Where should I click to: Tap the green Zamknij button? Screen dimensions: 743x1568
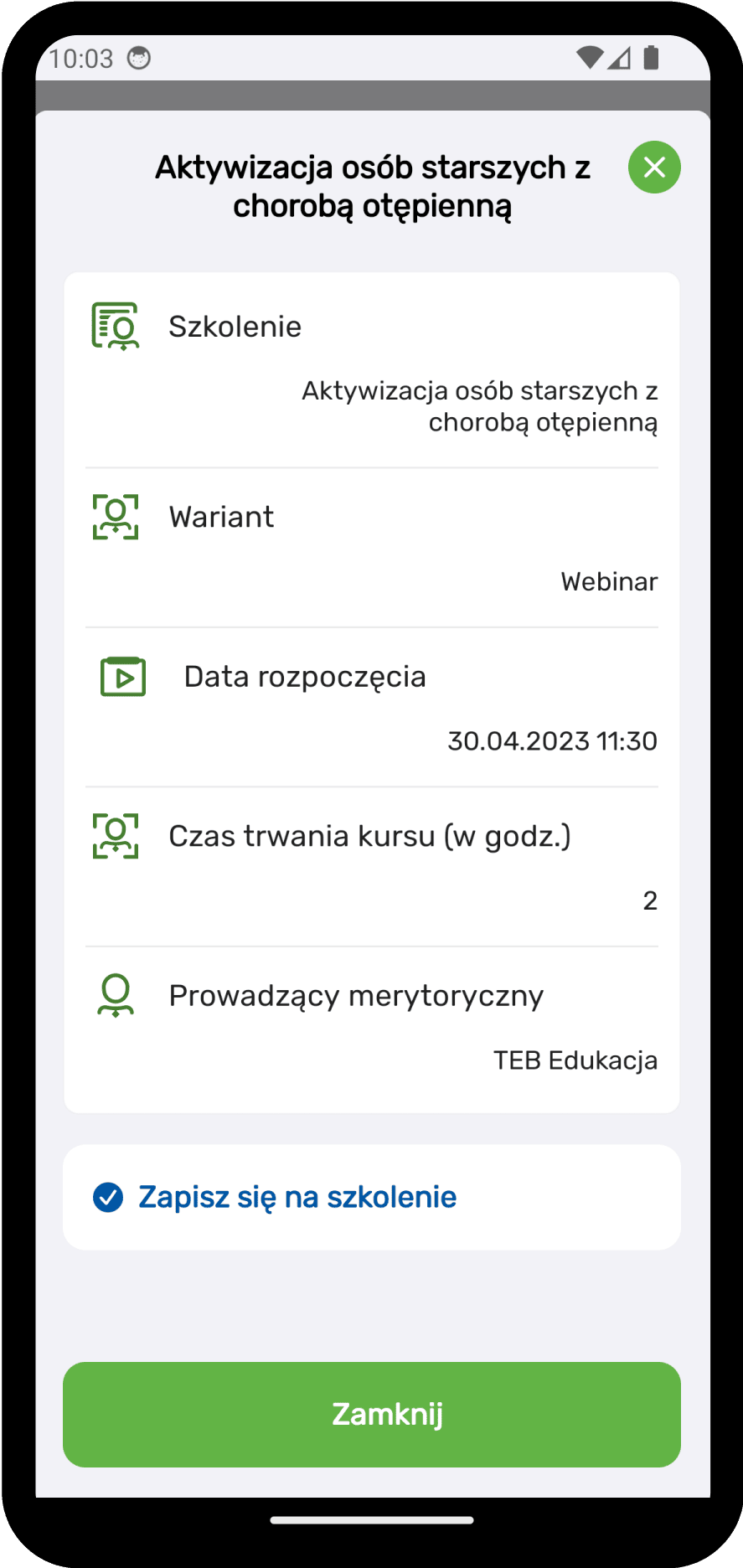[371, 1414]
